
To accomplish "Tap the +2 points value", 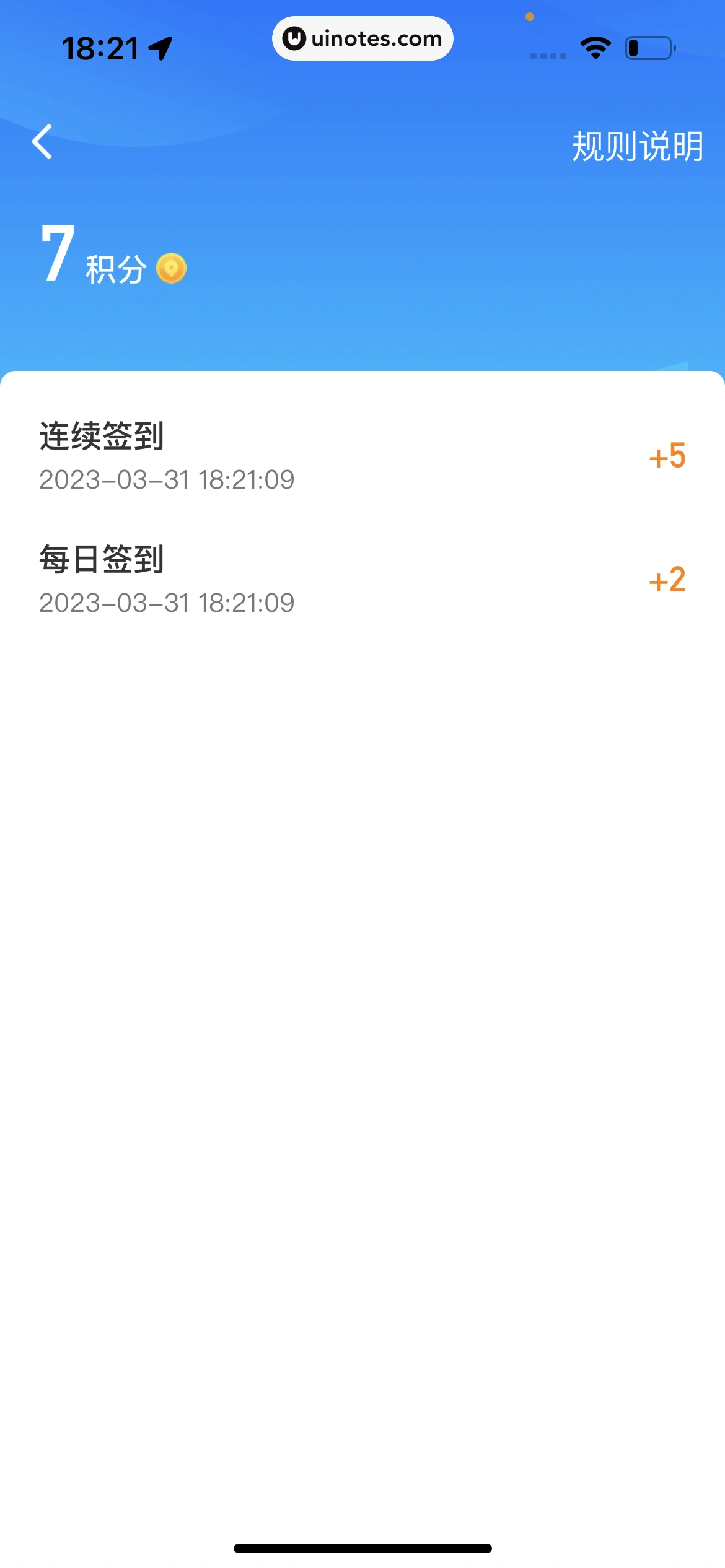I will click(667, 580).
